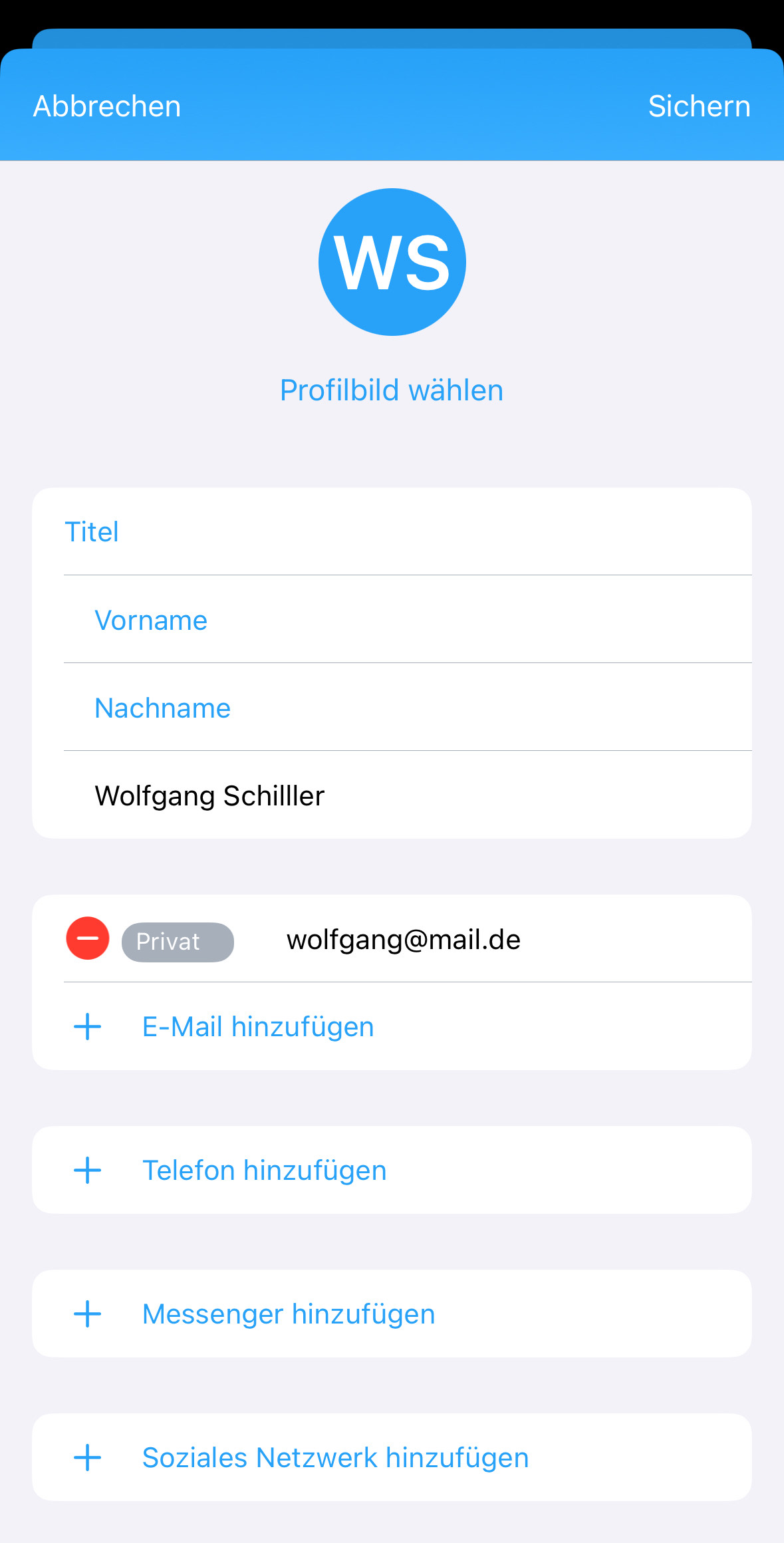Focus the Vorname input field
This screenshot has width=784, height=1543.
click(x=408, y=619)
